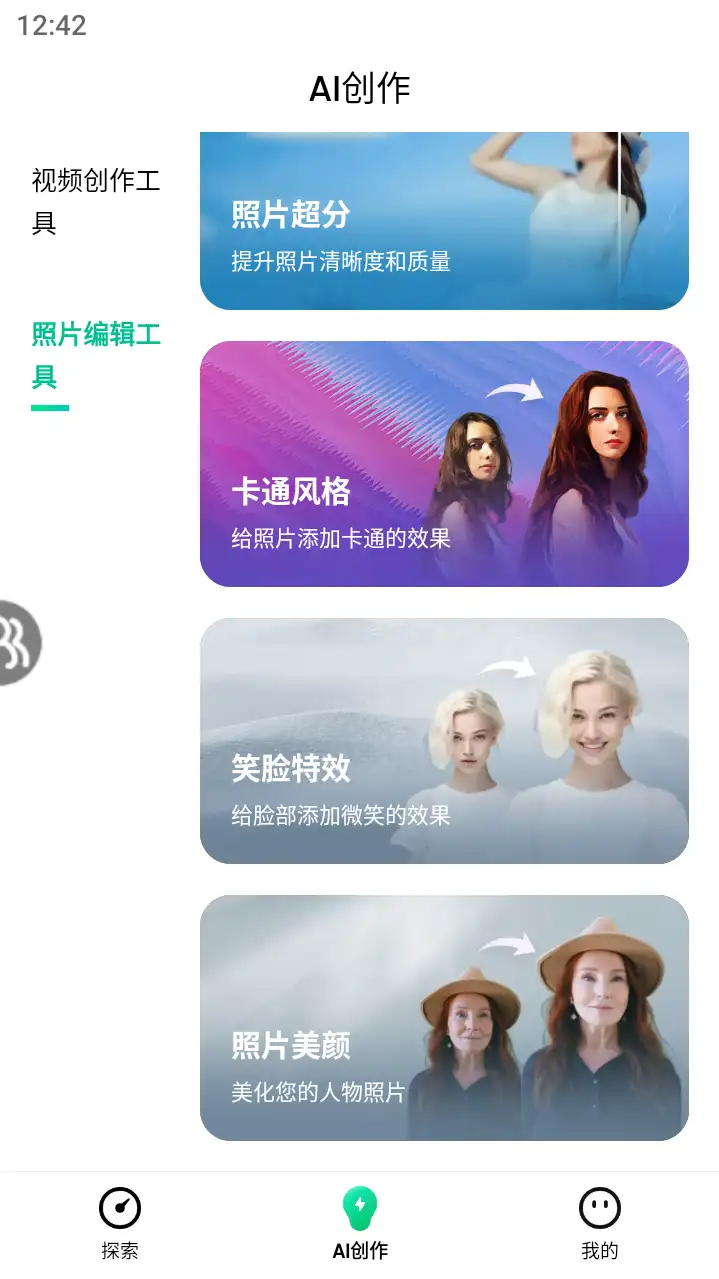Open the 照片美颜 beautify card

pos(444,1017)
